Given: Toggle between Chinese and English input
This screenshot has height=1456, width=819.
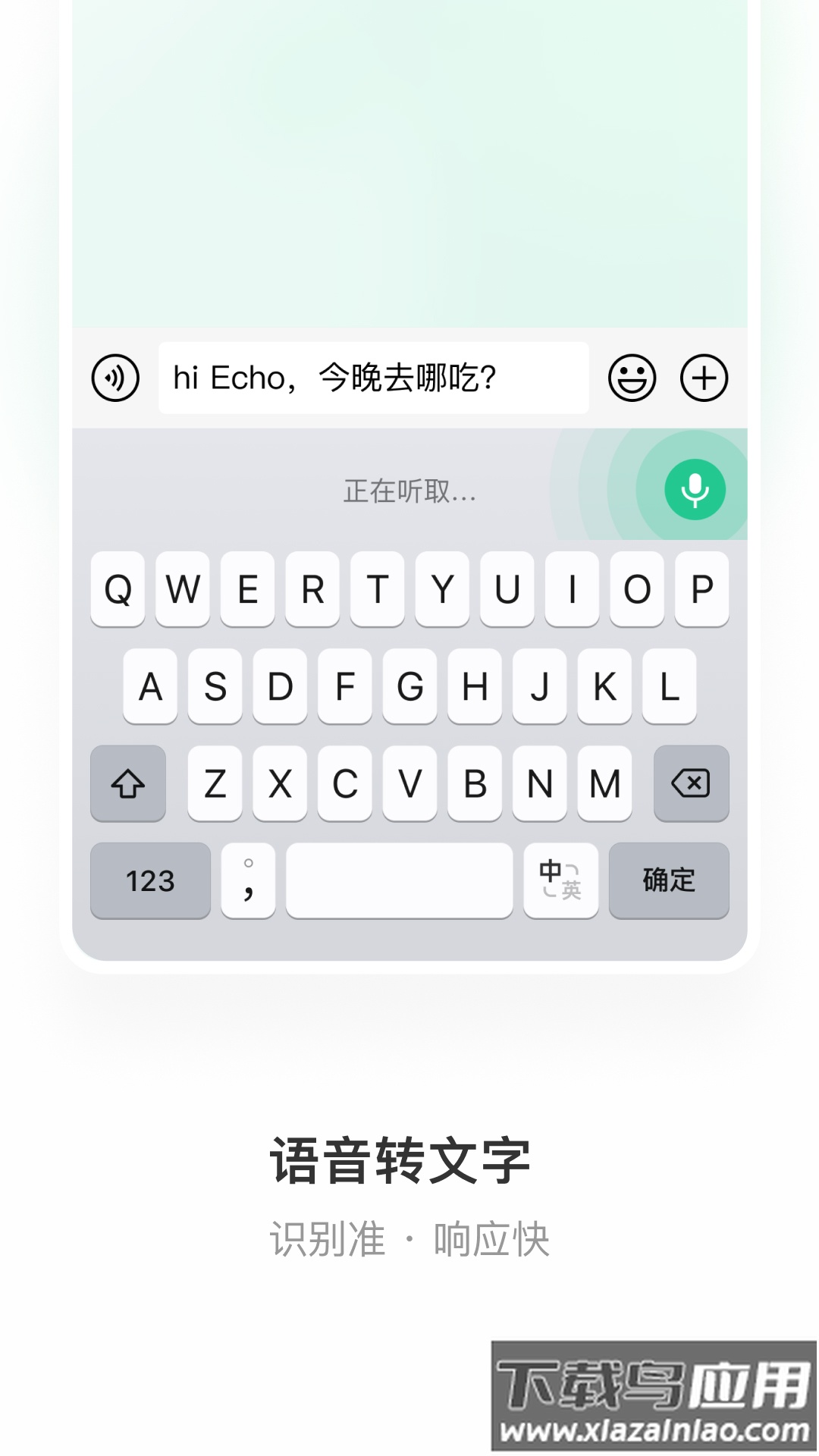Looking at the screenshot, I should pyautogui.click(x=560, y=880).
